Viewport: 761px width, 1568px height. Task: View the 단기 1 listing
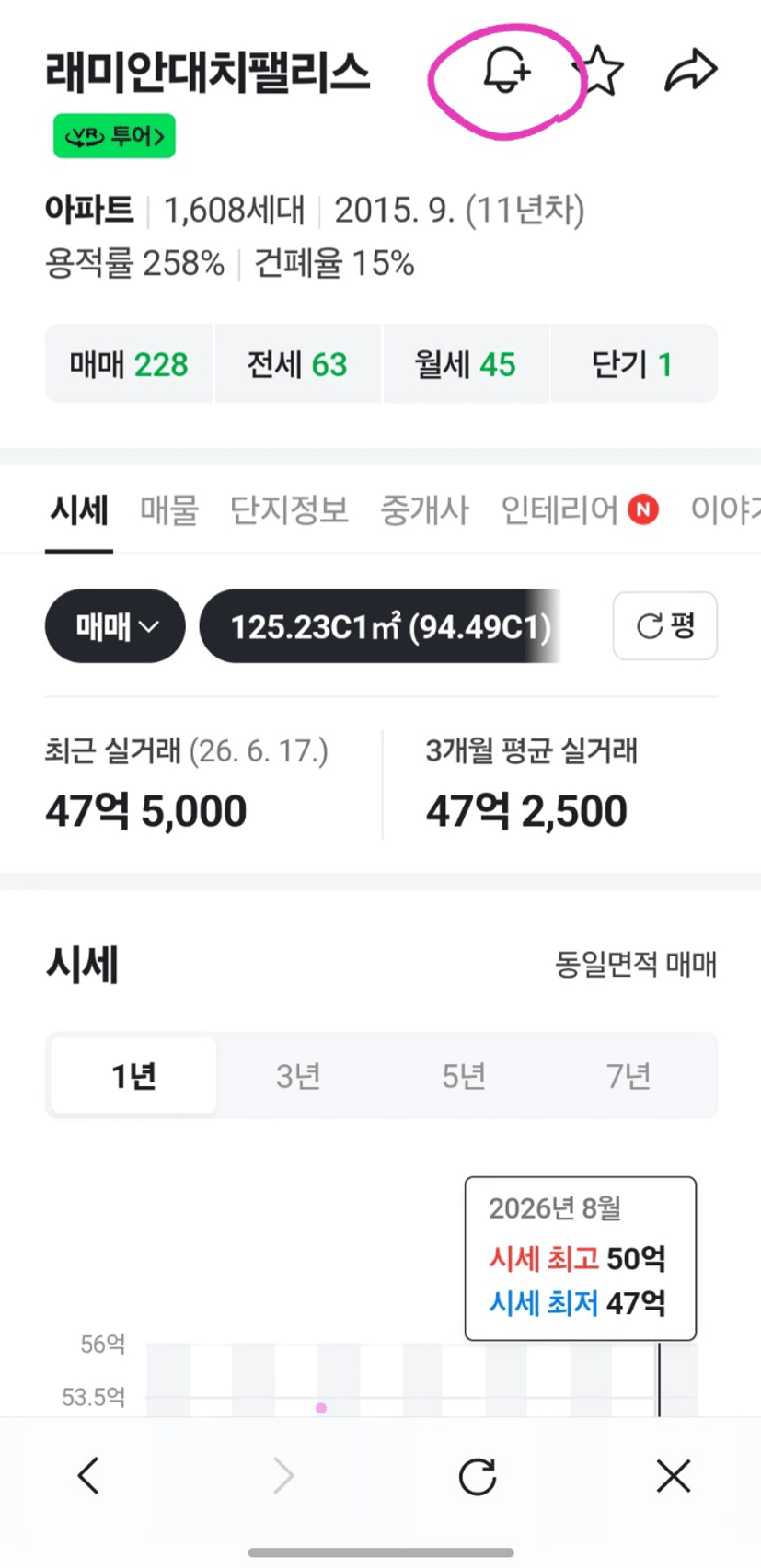(x=633, y=364)
